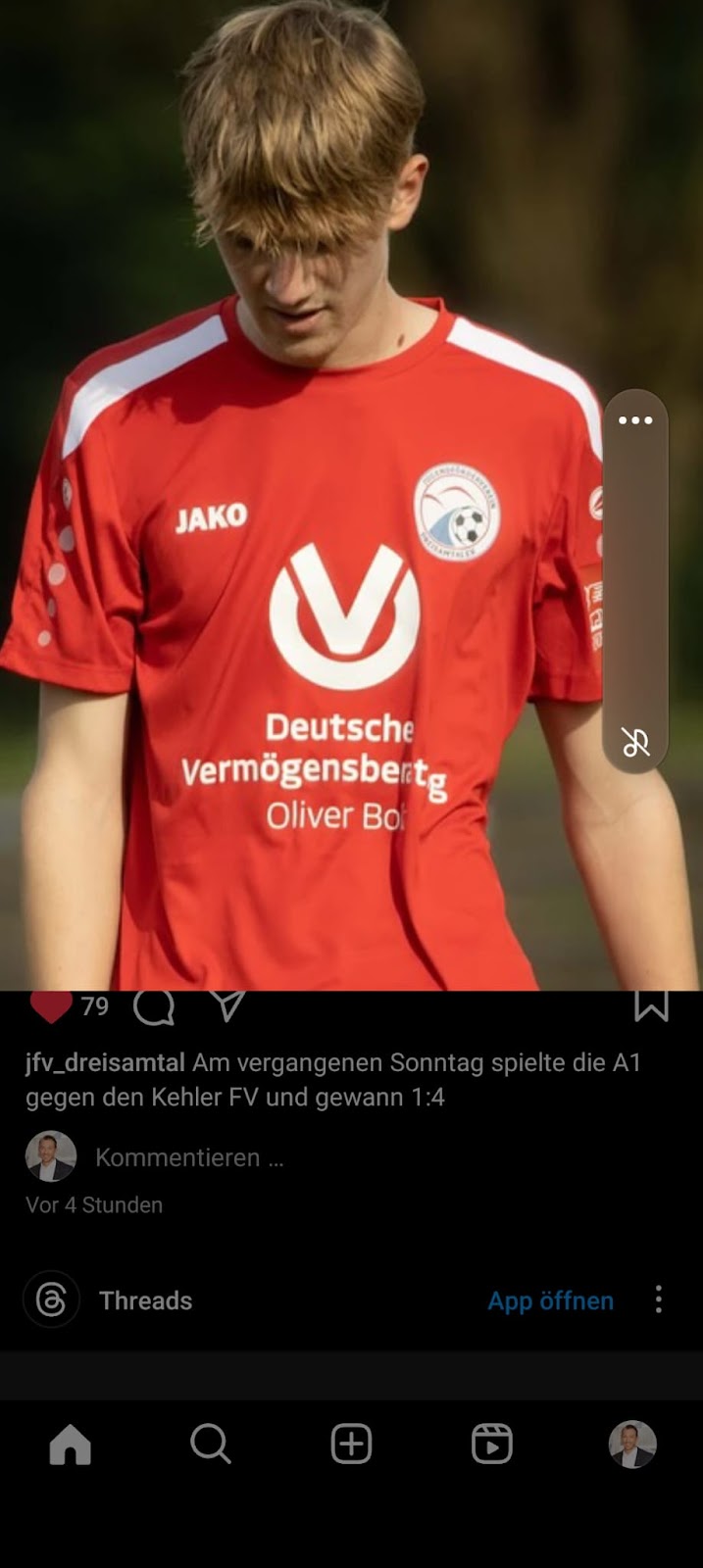Viewport: 703px width, 1568px height.
Task: Switch to the Search tab
Action: 211,1445
